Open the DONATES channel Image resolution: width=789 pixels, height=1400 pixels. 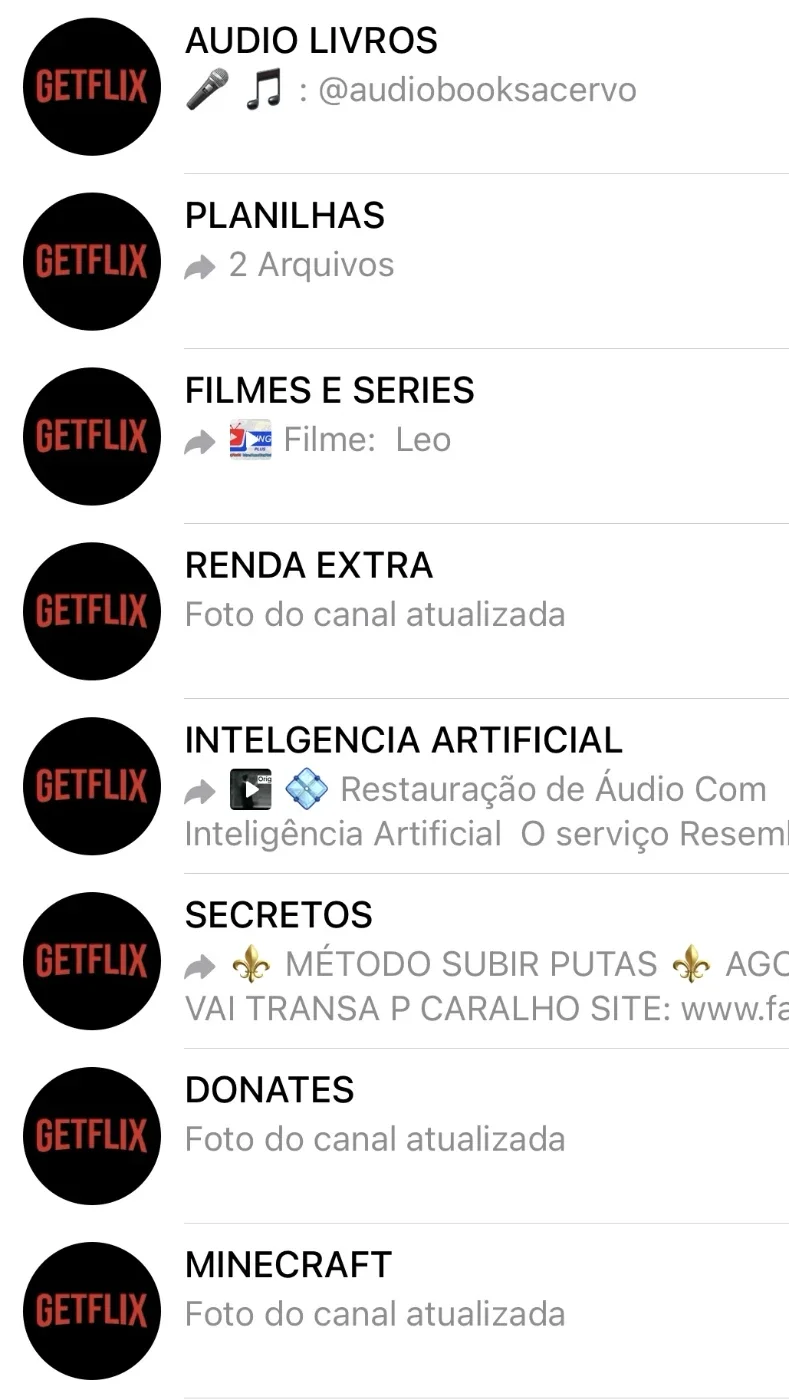(394, 1136)
